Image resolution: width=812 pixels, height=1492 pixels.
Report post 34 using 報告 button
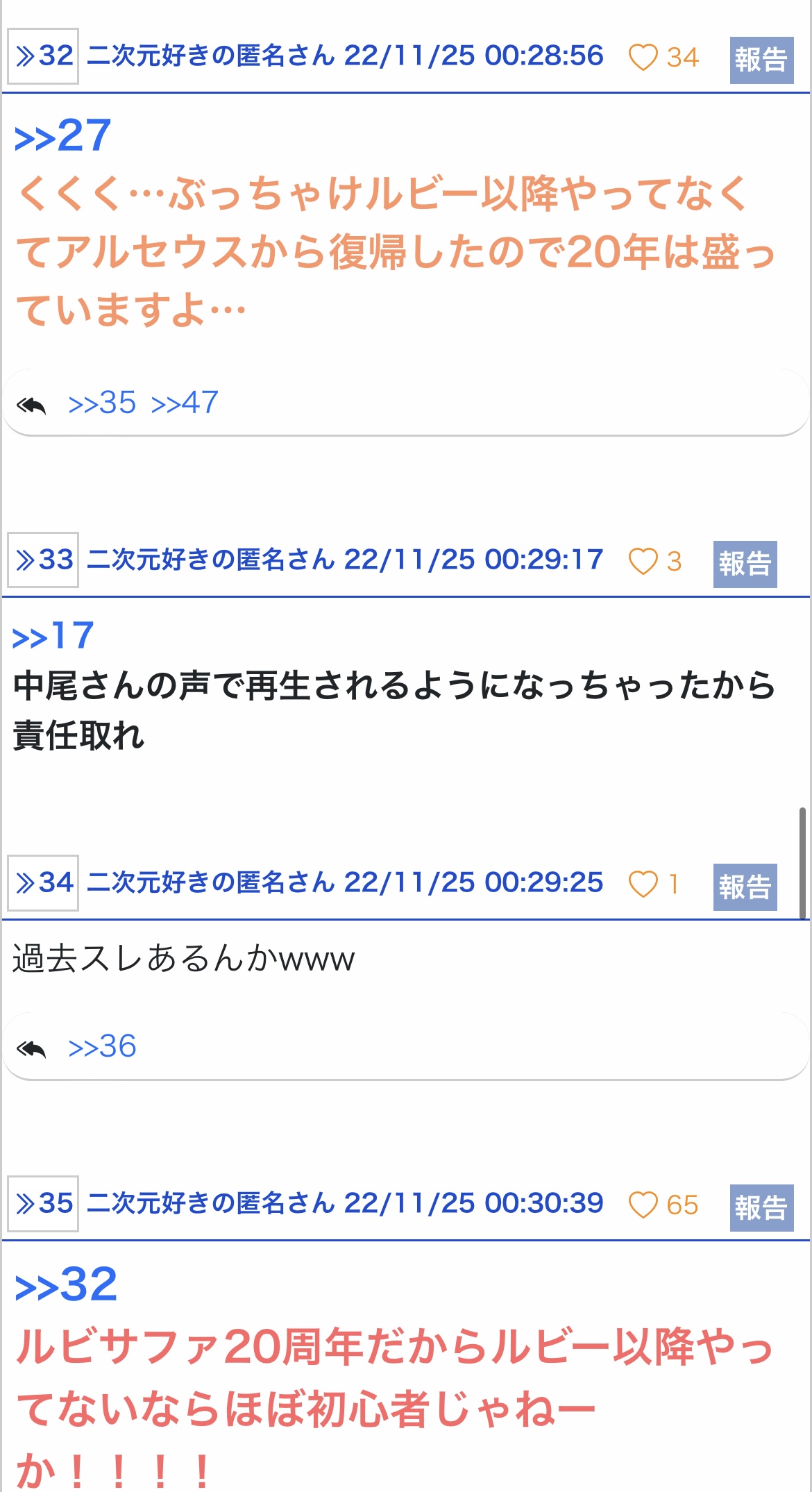(x=745, y=887)
